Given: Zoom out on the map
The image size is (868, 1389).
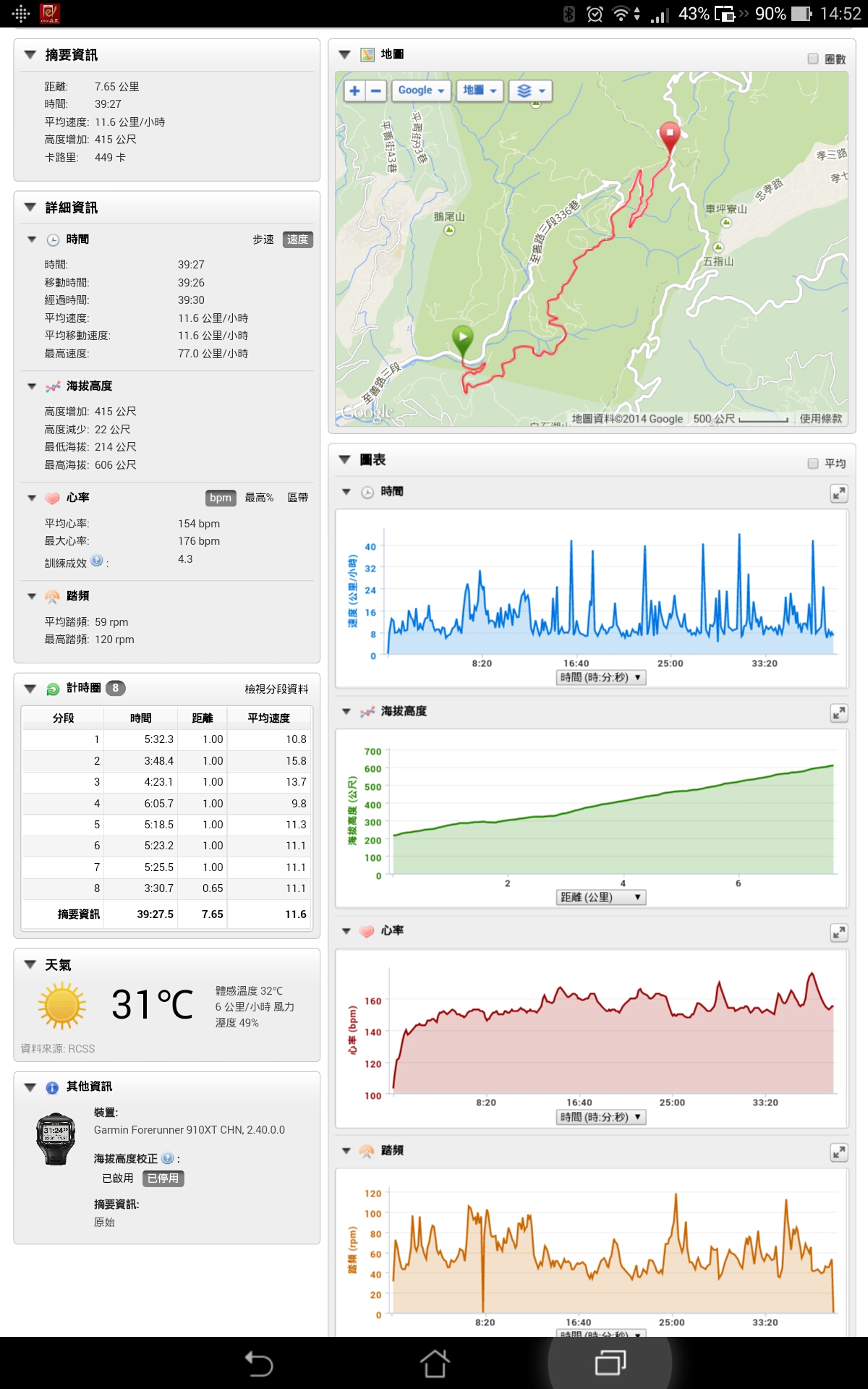Looking at the screenshot, I should coord(376,90).
